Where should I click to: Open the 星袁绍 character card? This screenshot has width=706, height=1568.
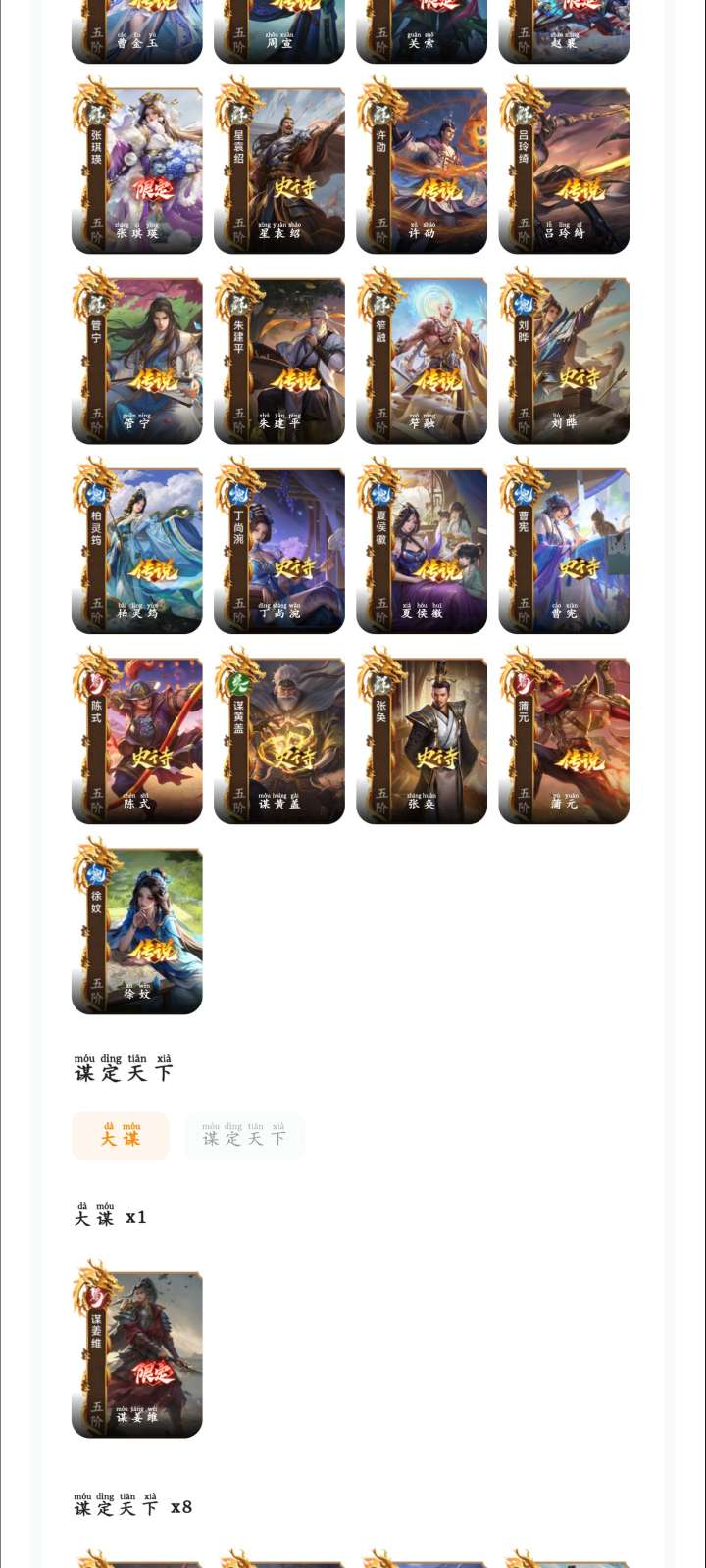[x=279, y=166]
